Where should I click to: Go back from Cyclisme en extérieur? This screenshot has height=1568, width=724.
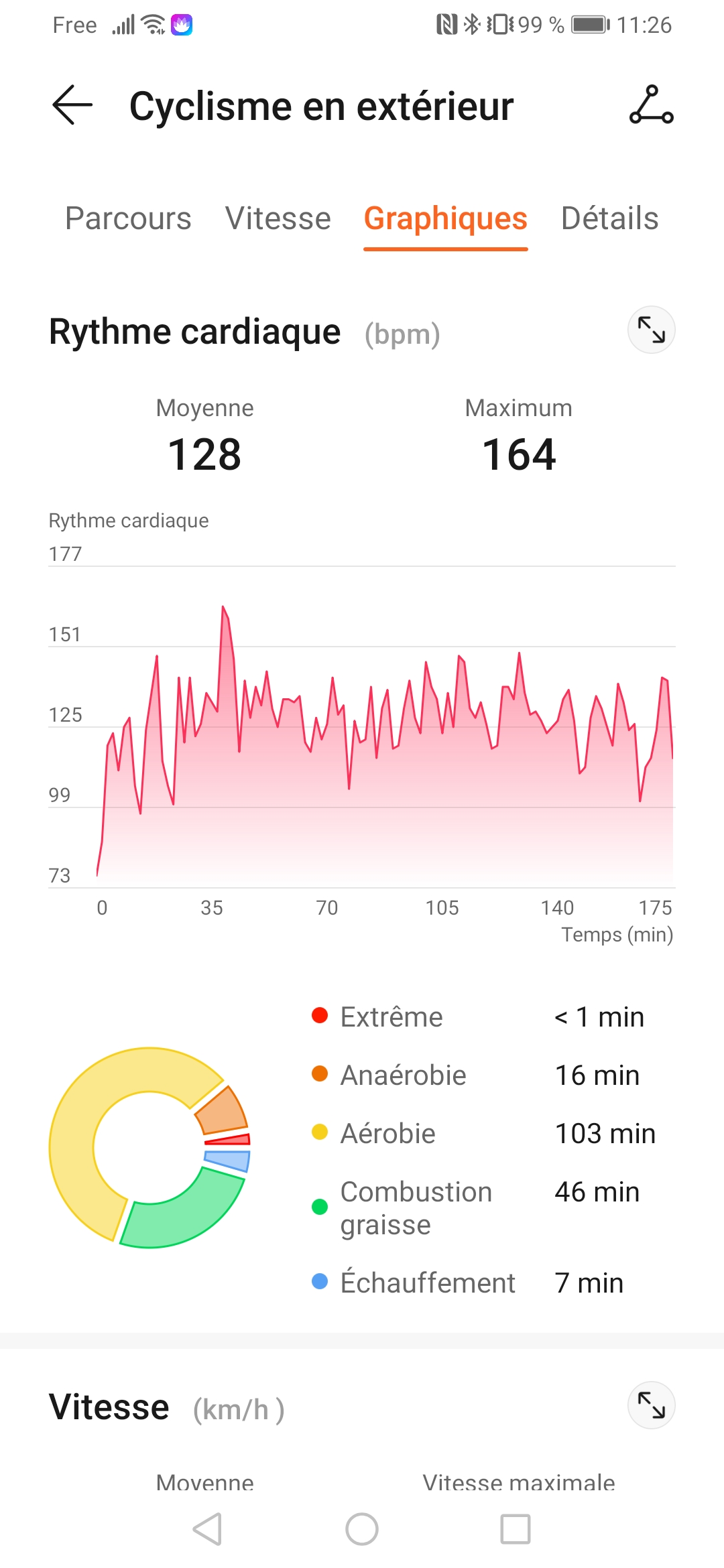tap(72, 105)
